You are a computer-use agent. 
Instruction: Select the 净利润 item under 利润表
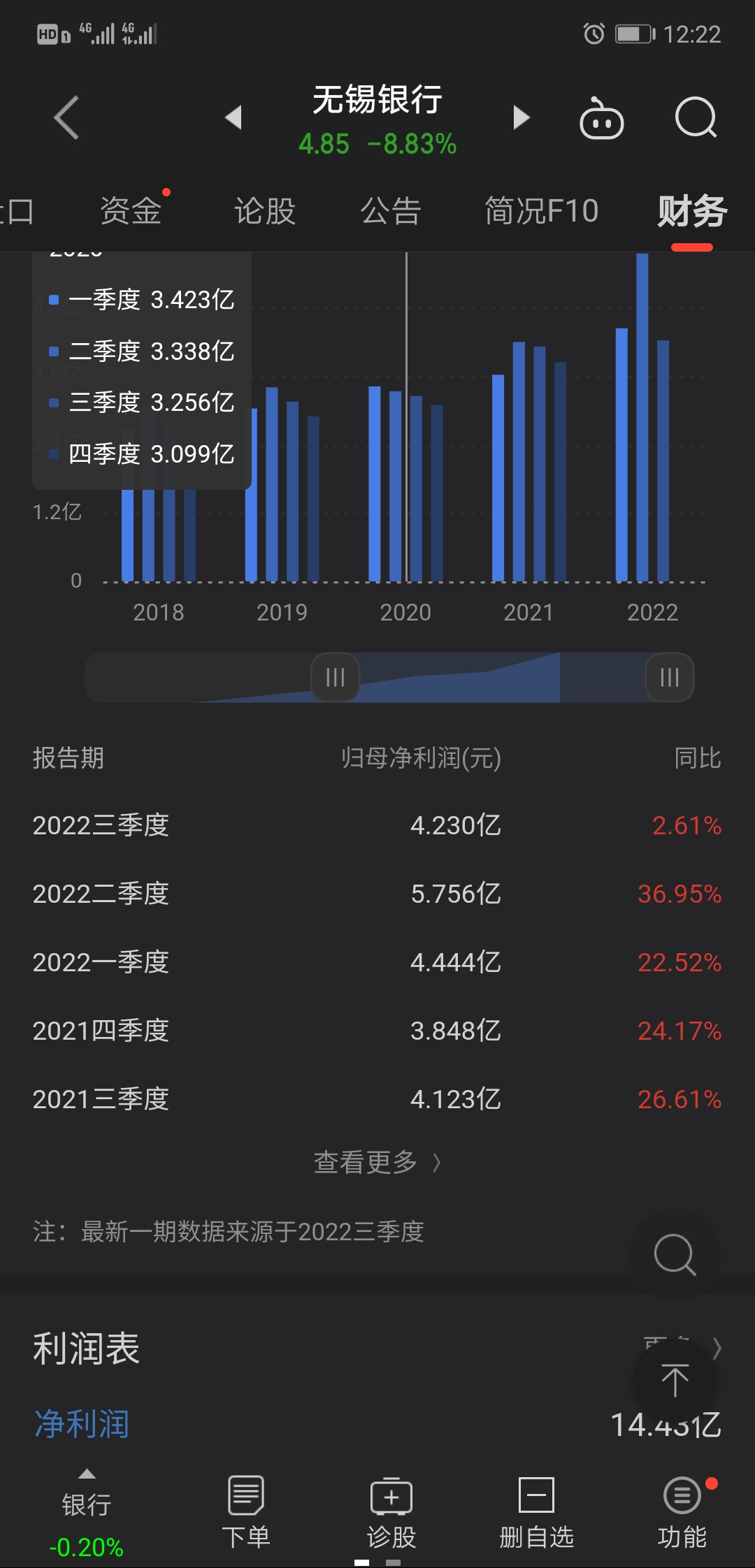82,1424
